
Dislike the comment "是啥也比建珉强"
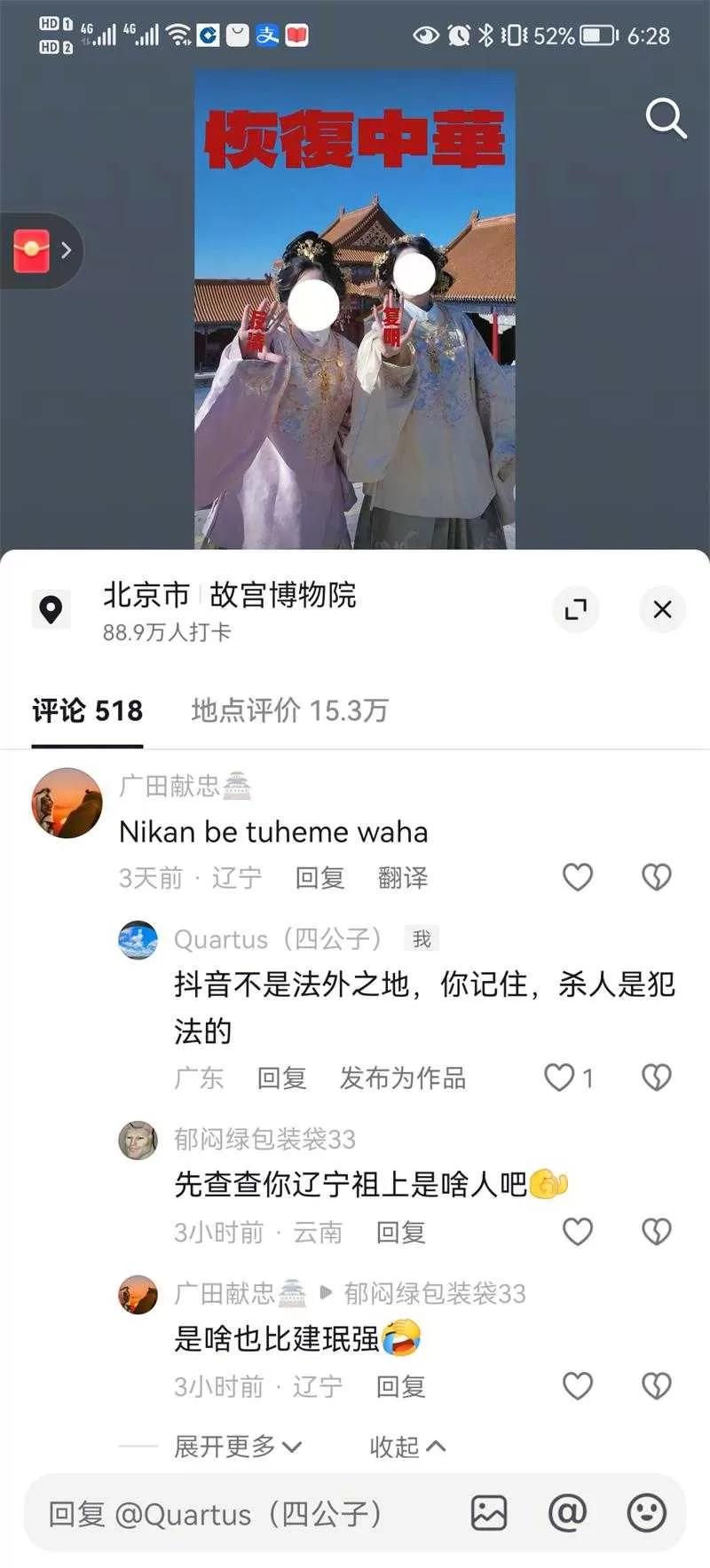click(656, 1385)
